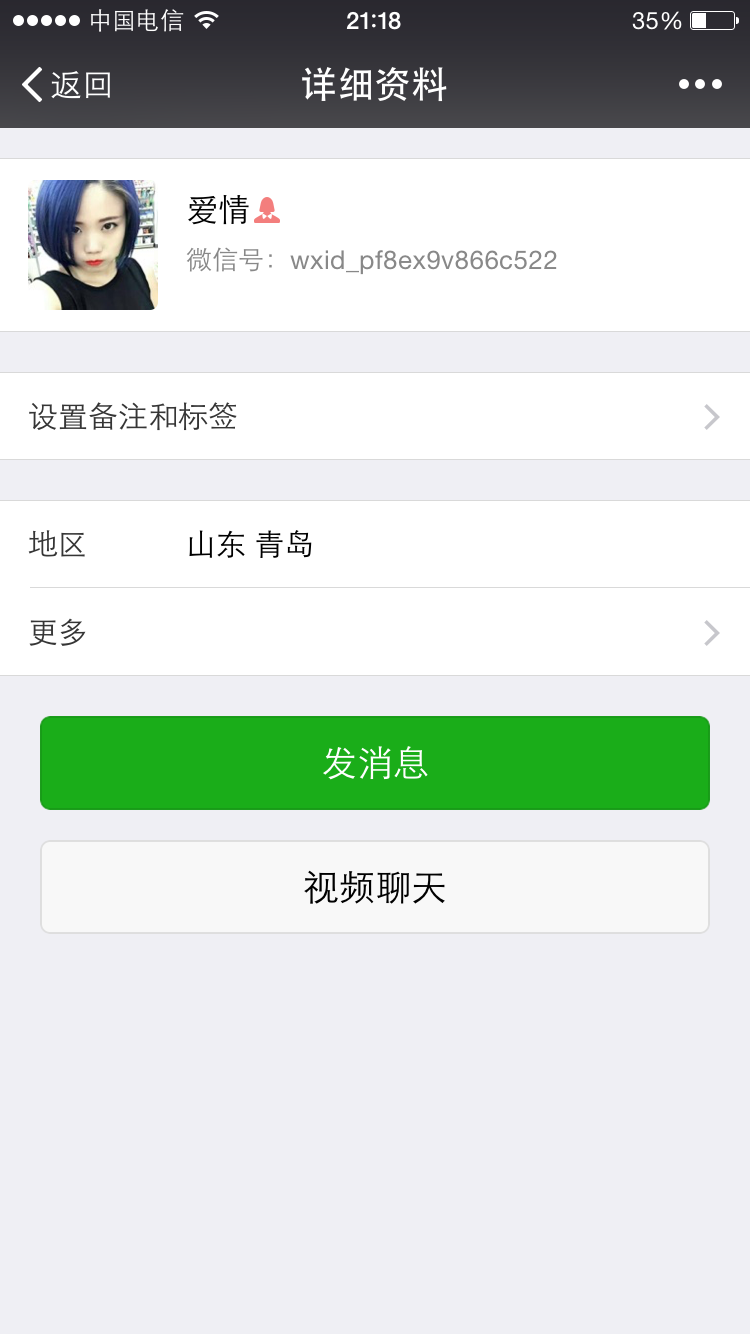This screenshot has height=1334, width=750.
Task: Tap 发消息 to send a message
Action: click(375, 762)
